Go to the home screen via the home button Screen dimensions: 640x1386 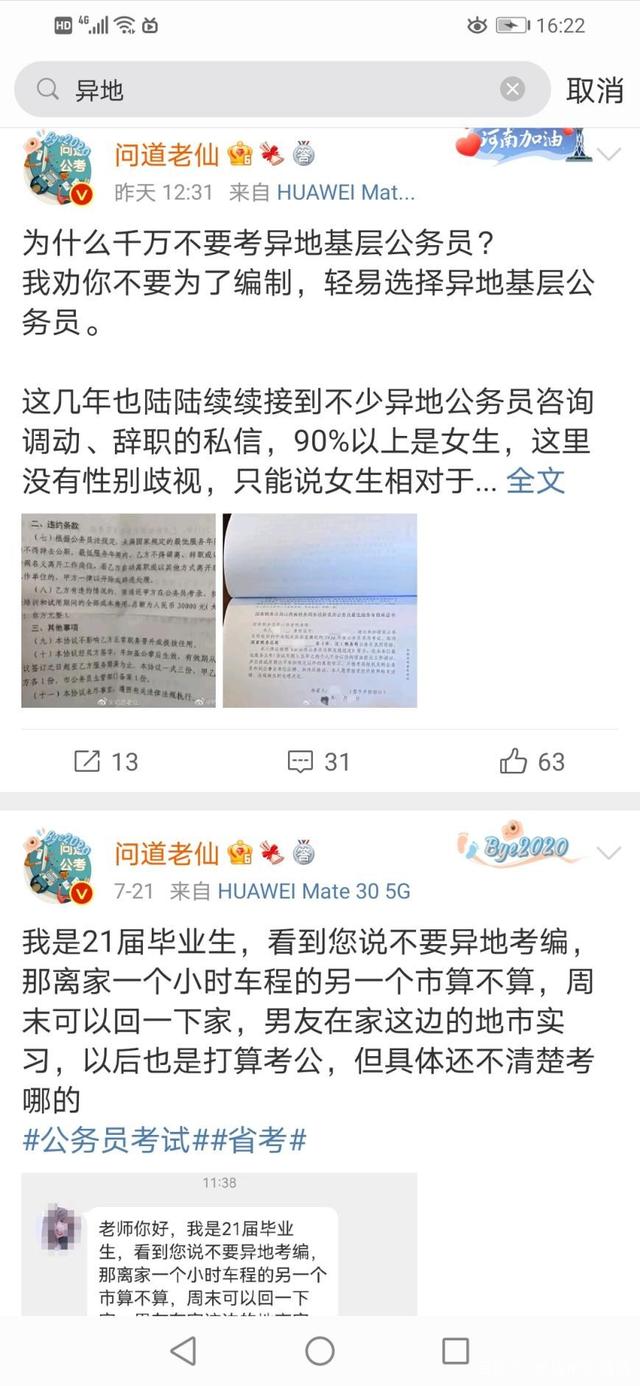(320, 1351)
